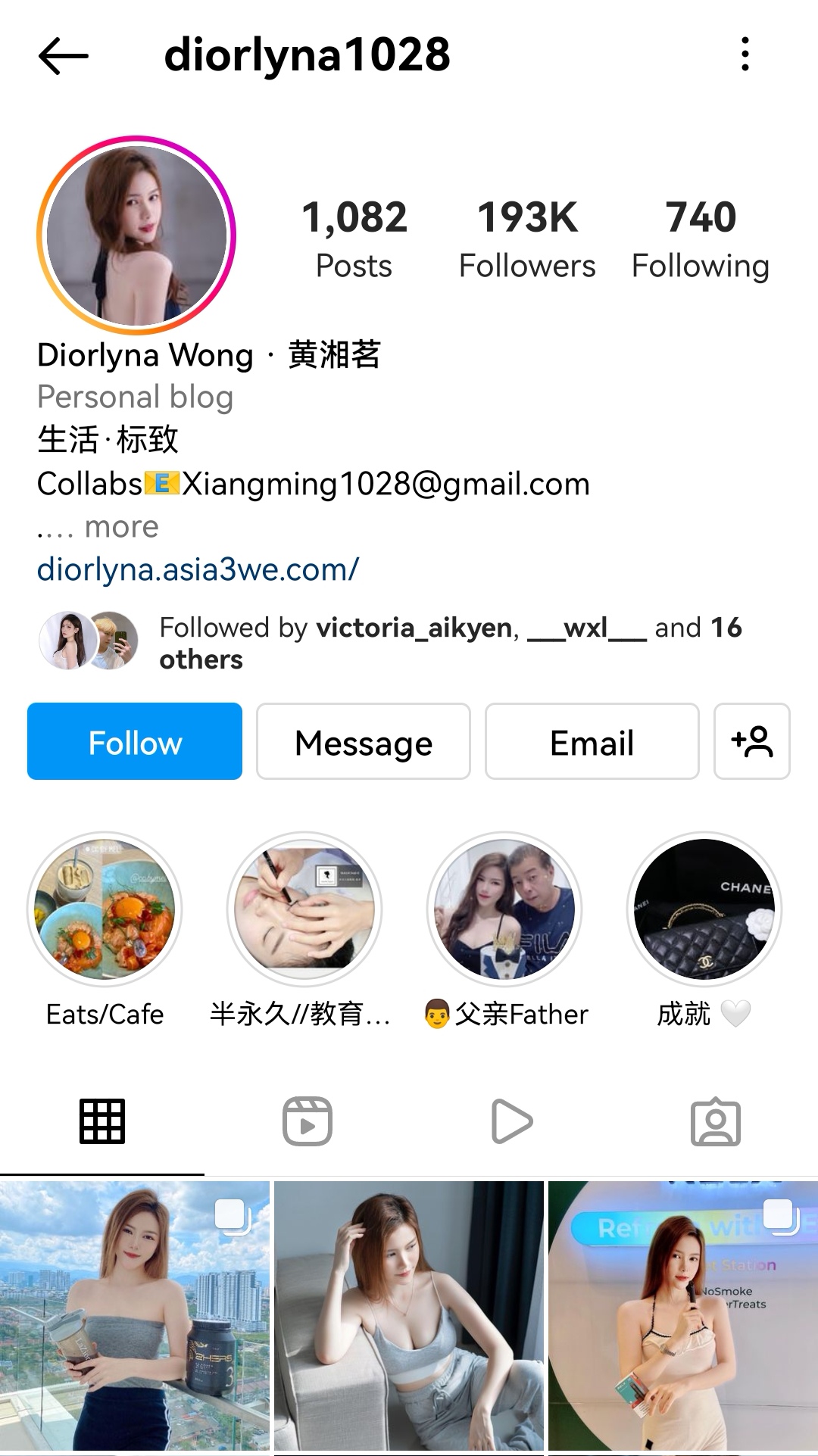Switch to the Reels tab

pos(307,1121)
